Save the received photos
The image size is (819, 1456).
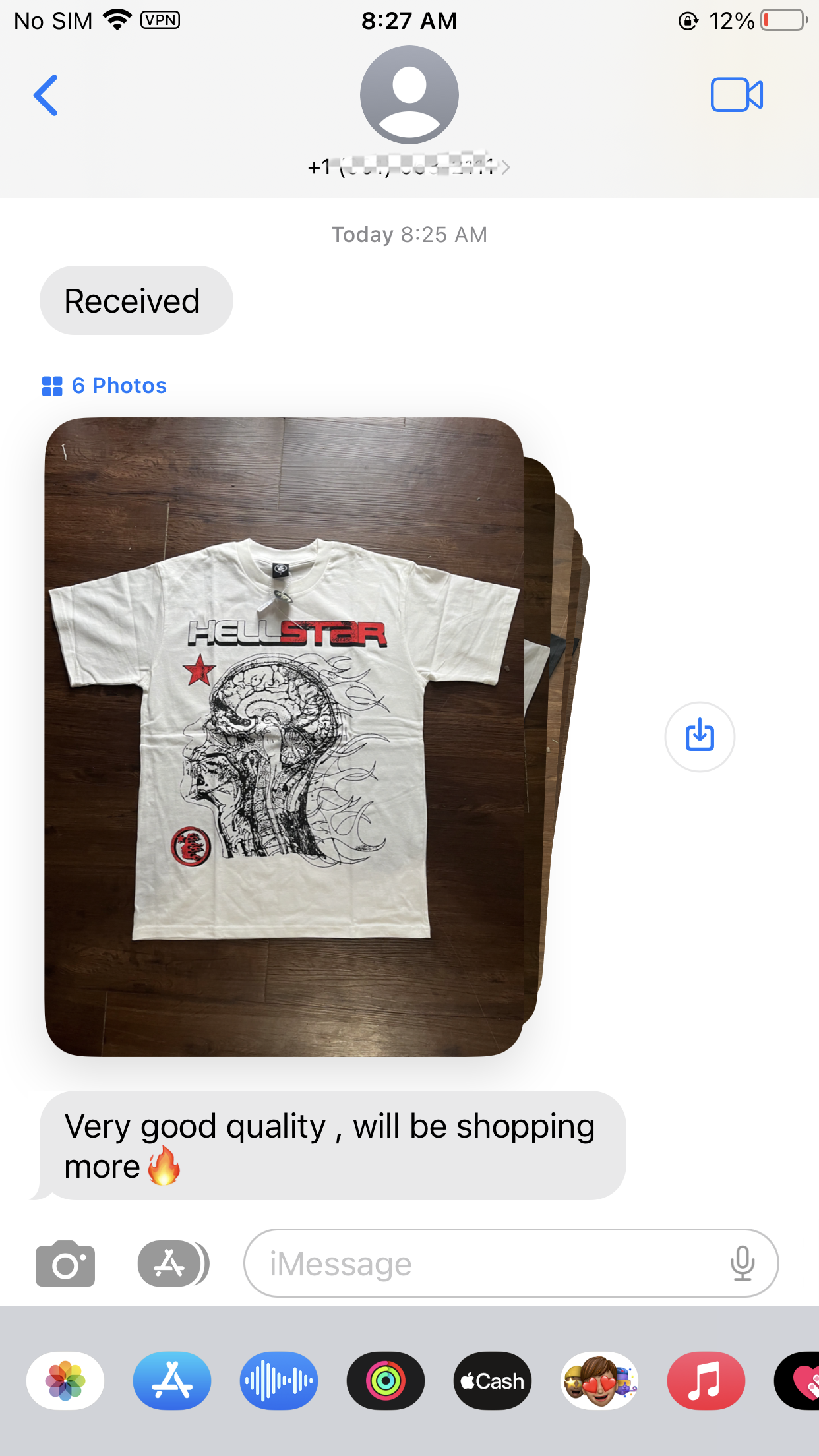tap(700, 737)
